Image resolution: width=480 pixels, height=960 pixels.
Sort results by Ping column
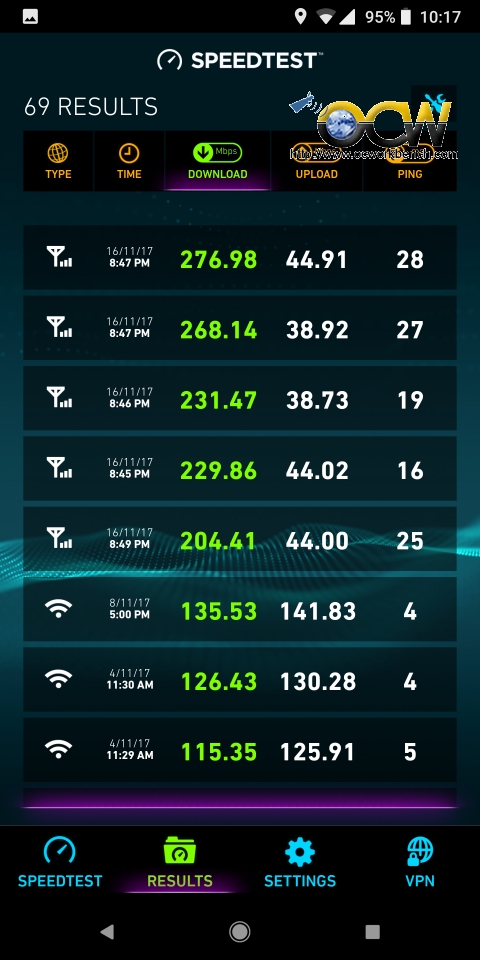[410, 161]
